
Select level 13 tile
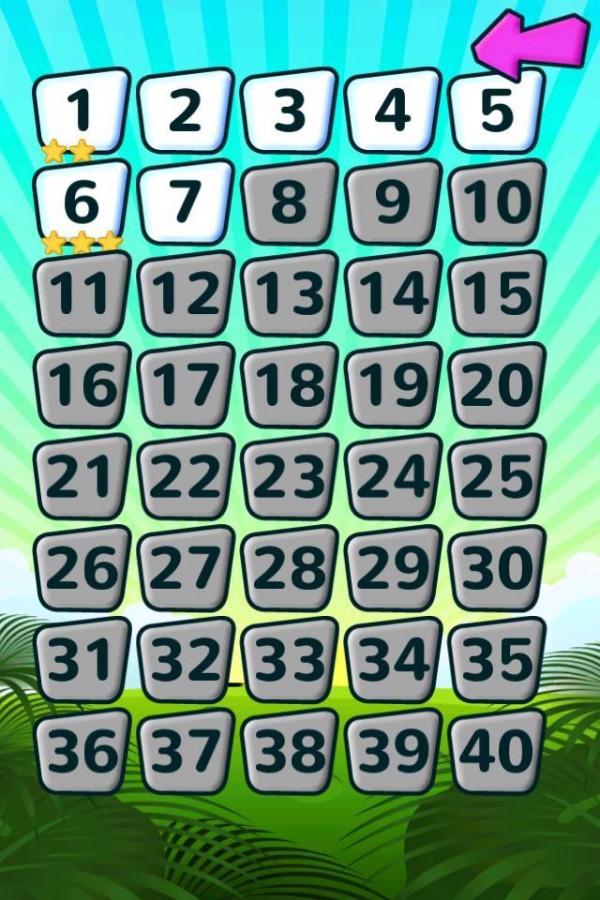[x=290, y=293]
